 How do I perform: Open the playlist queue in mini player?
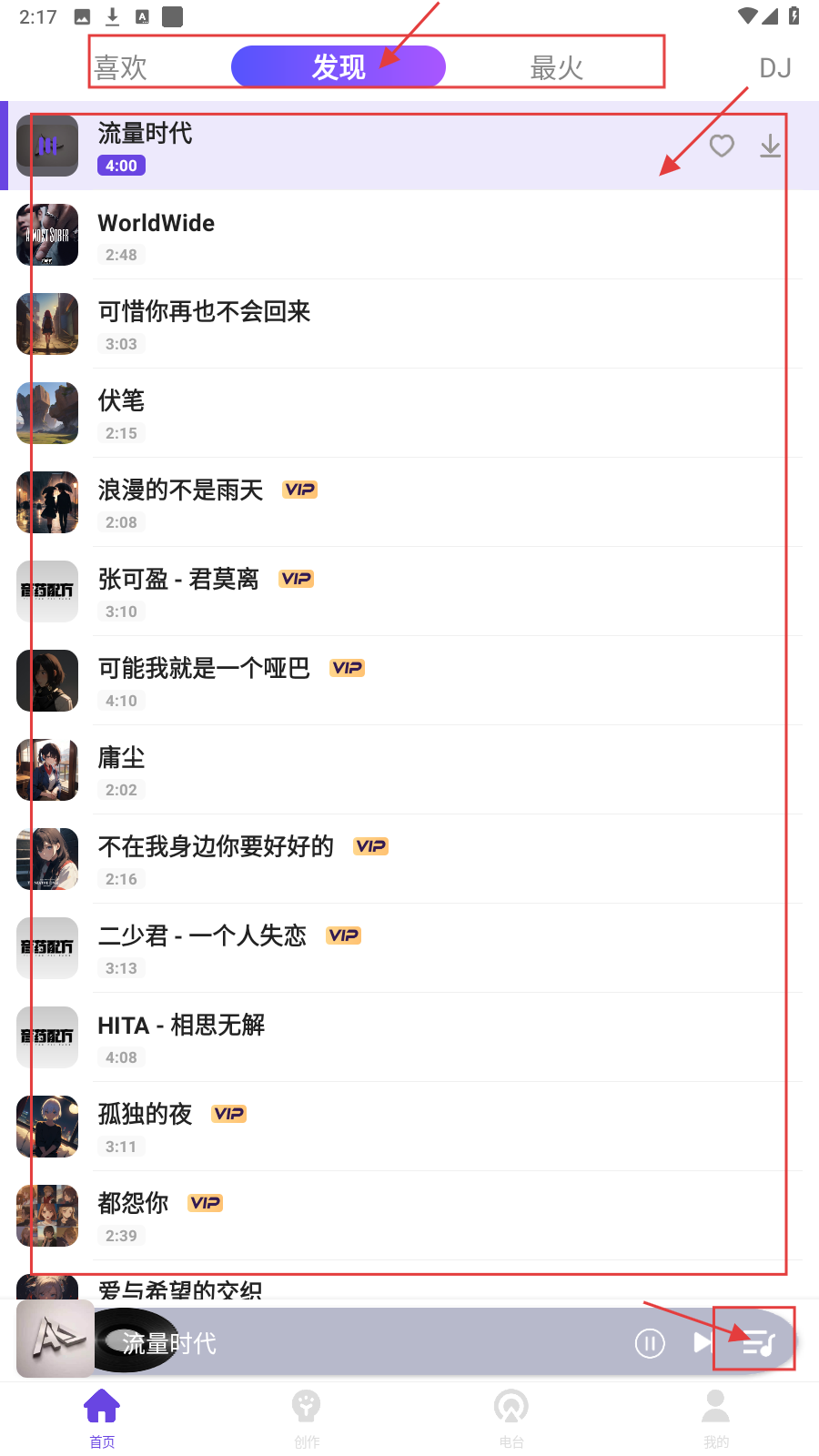pyautogui.click(x=757, y=1342)
